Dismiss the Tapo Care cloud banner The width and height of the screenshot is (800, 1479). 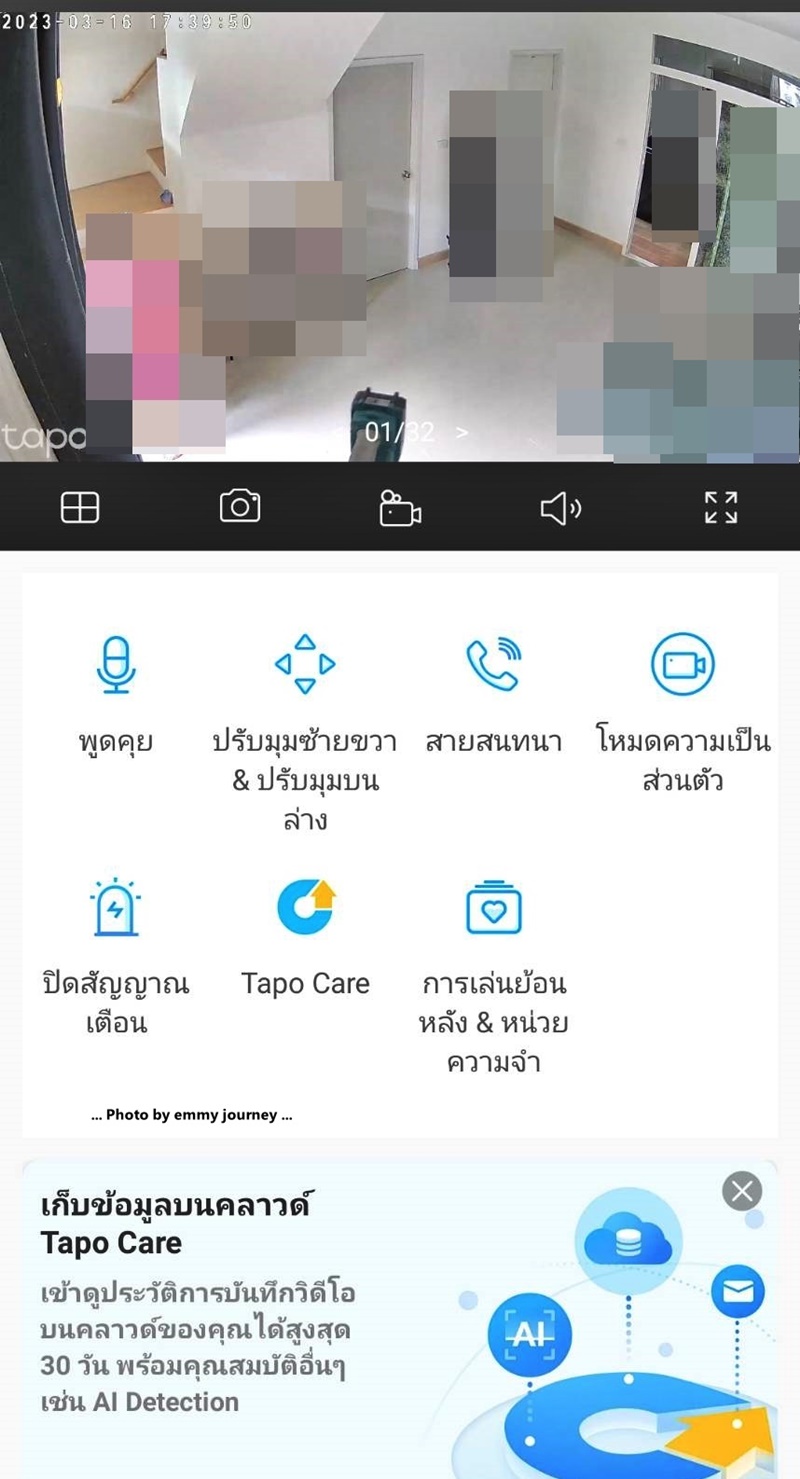[742, 1191]
